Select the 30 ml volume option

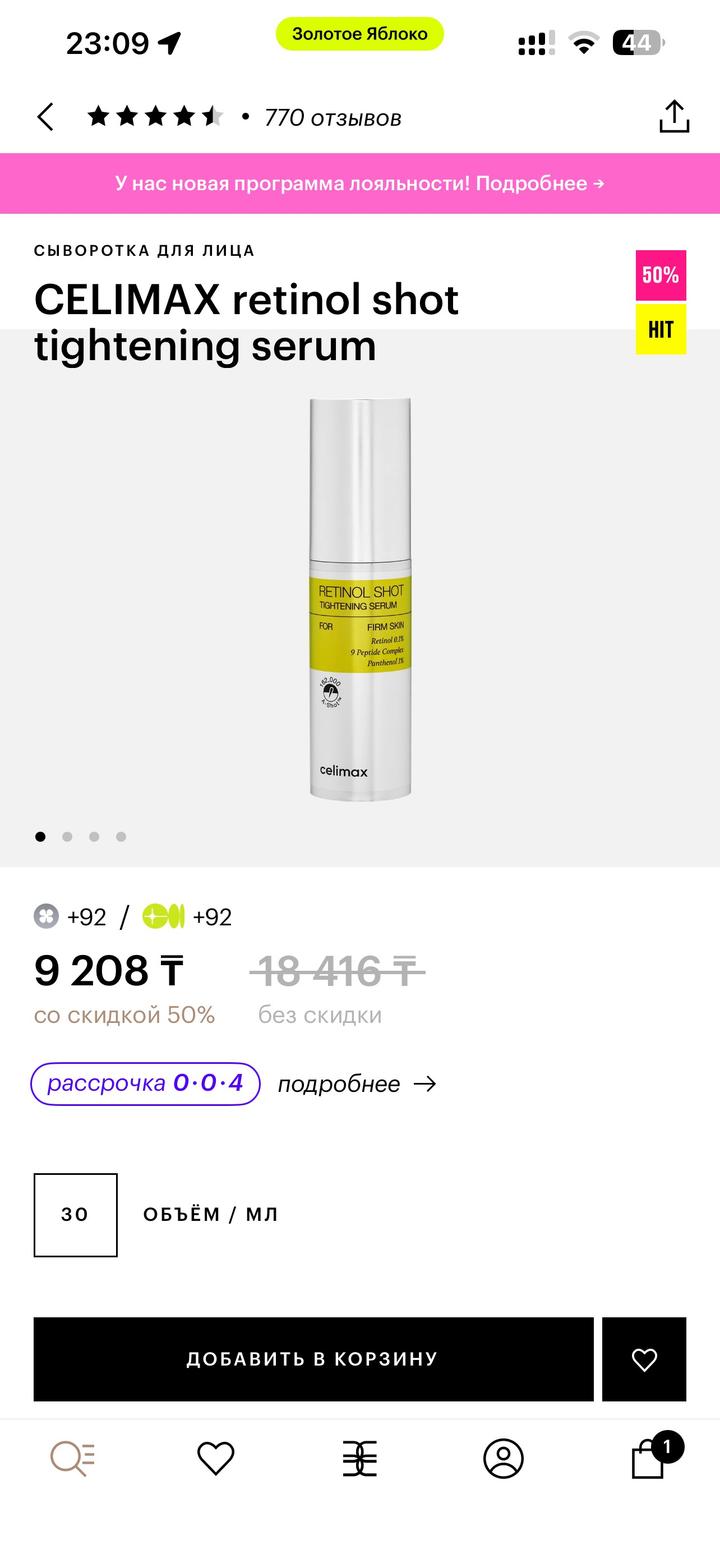coord(76,1214)
